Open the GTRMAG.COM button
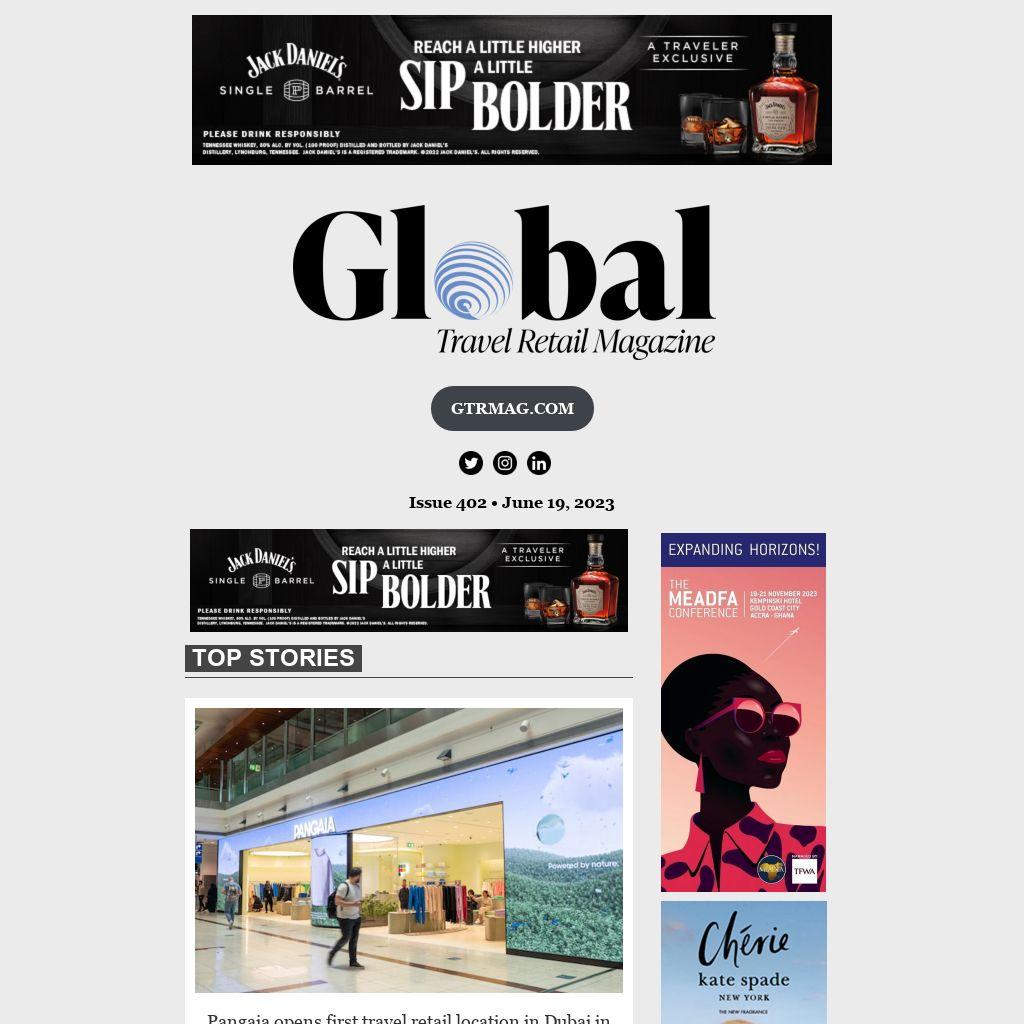The width and height of the screenshot is (1024, 1024). click(512, 408)
